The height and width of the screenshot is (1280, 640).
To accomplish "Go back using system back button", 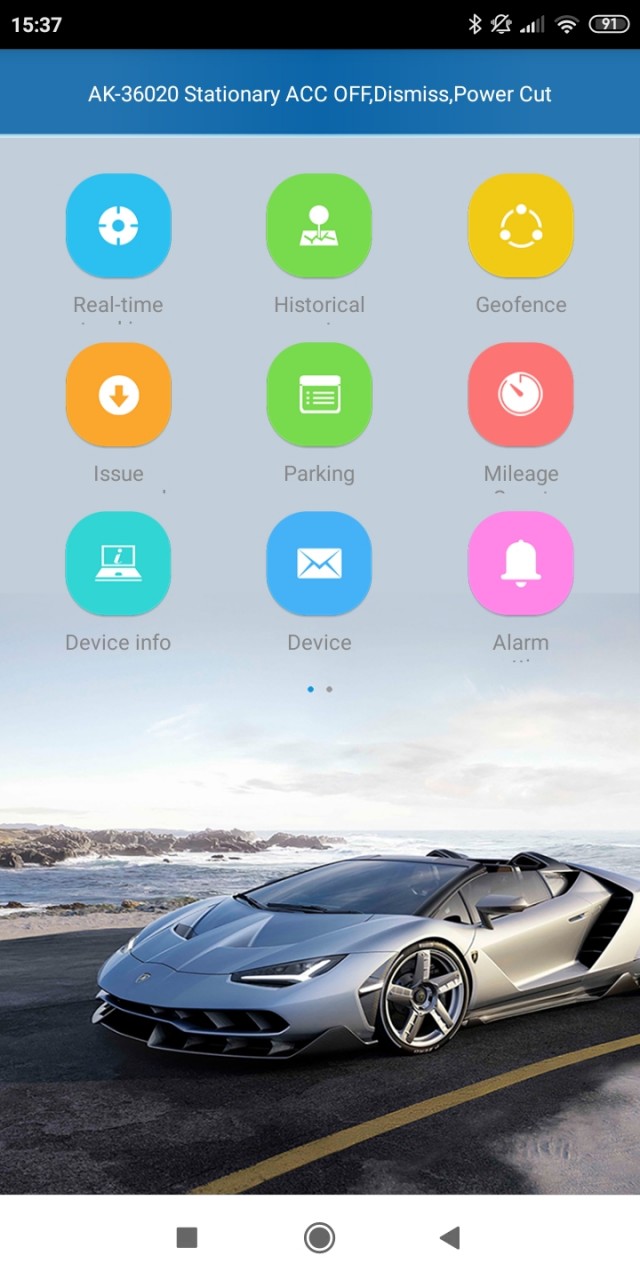I will (450, 1238).
